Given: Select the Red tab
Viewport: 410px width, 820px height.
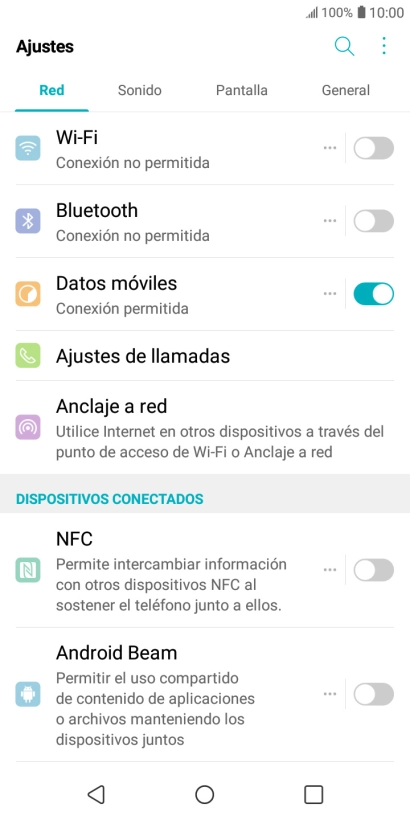Looking at the screenshot, I should pos(52,90).
